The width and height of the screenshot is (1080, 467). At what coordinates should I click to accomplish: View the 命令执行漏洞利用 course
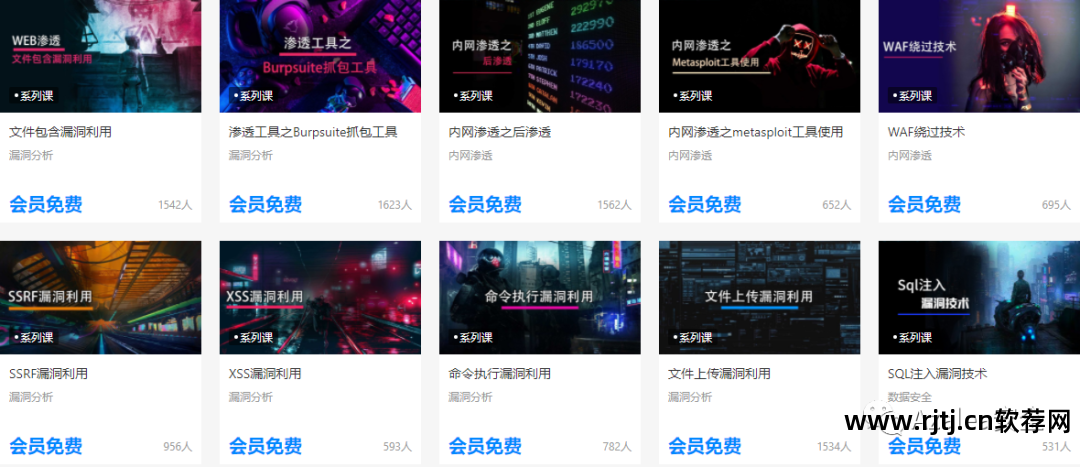[x=540, y=297]
